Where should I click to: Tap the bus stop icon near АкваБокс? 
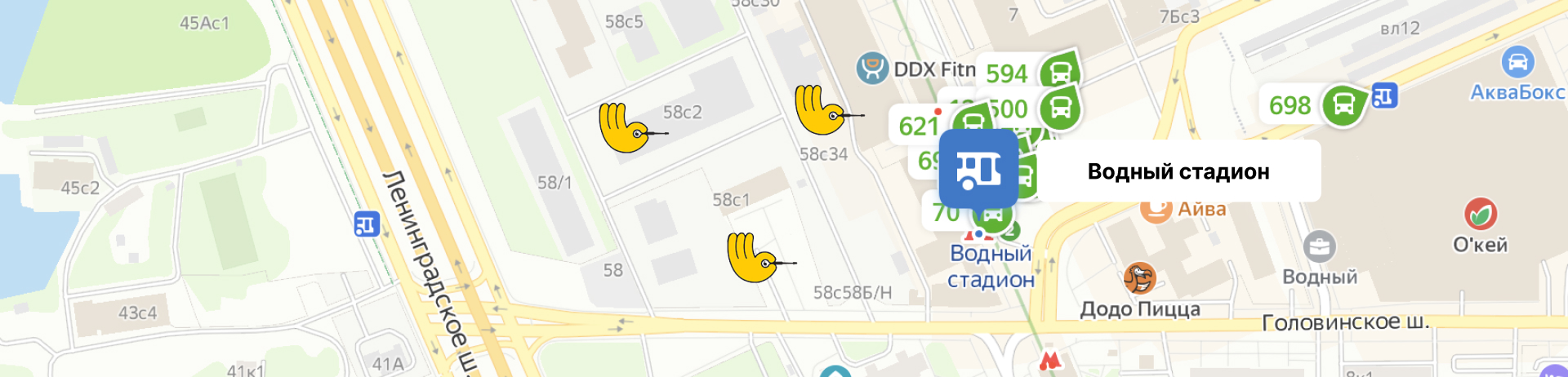pyautogui.click(x=1384, y=96)
